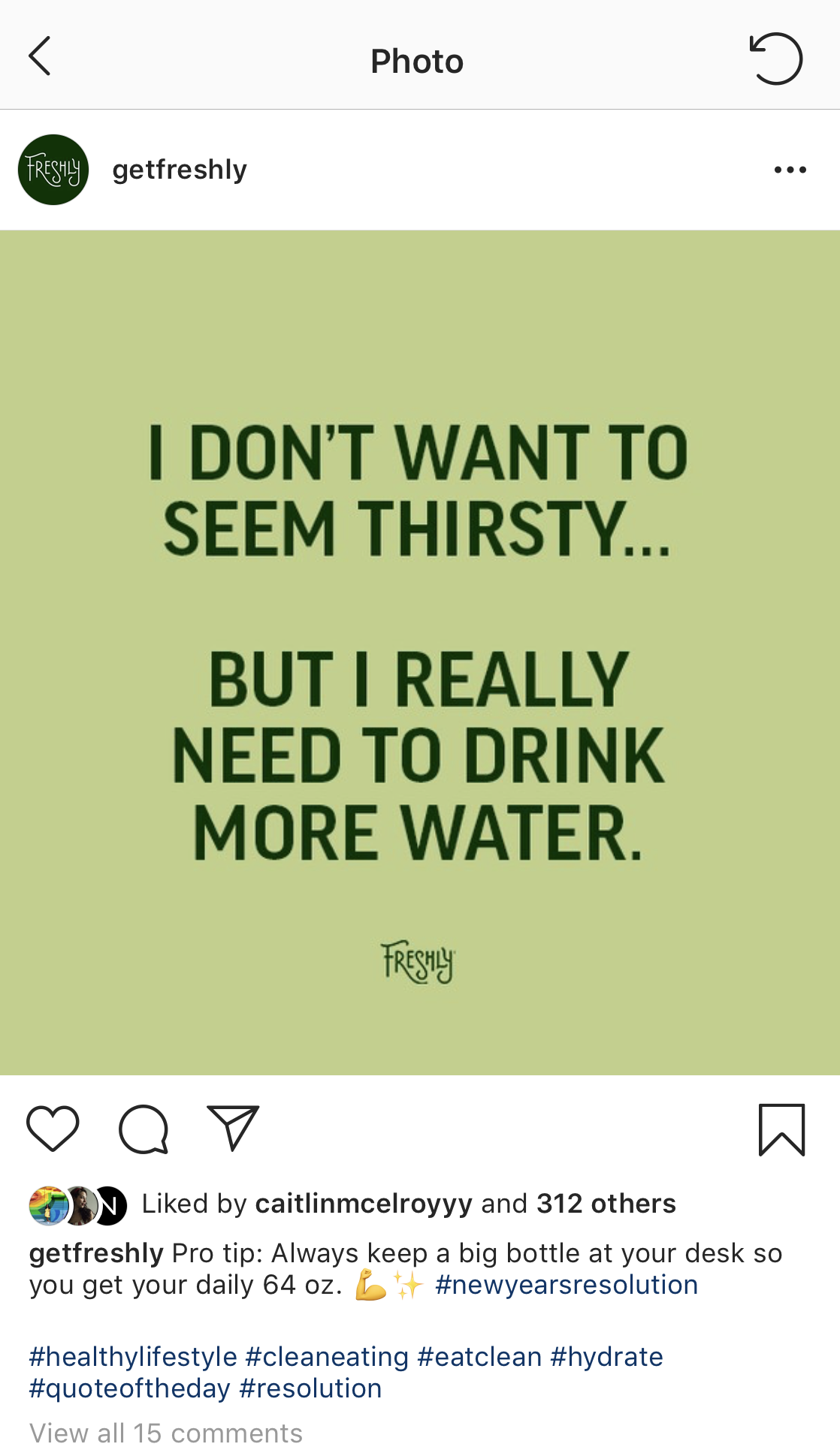The image size is (840, 1456).
Task: Open the post overflow menu
Action: click(790, 170)
